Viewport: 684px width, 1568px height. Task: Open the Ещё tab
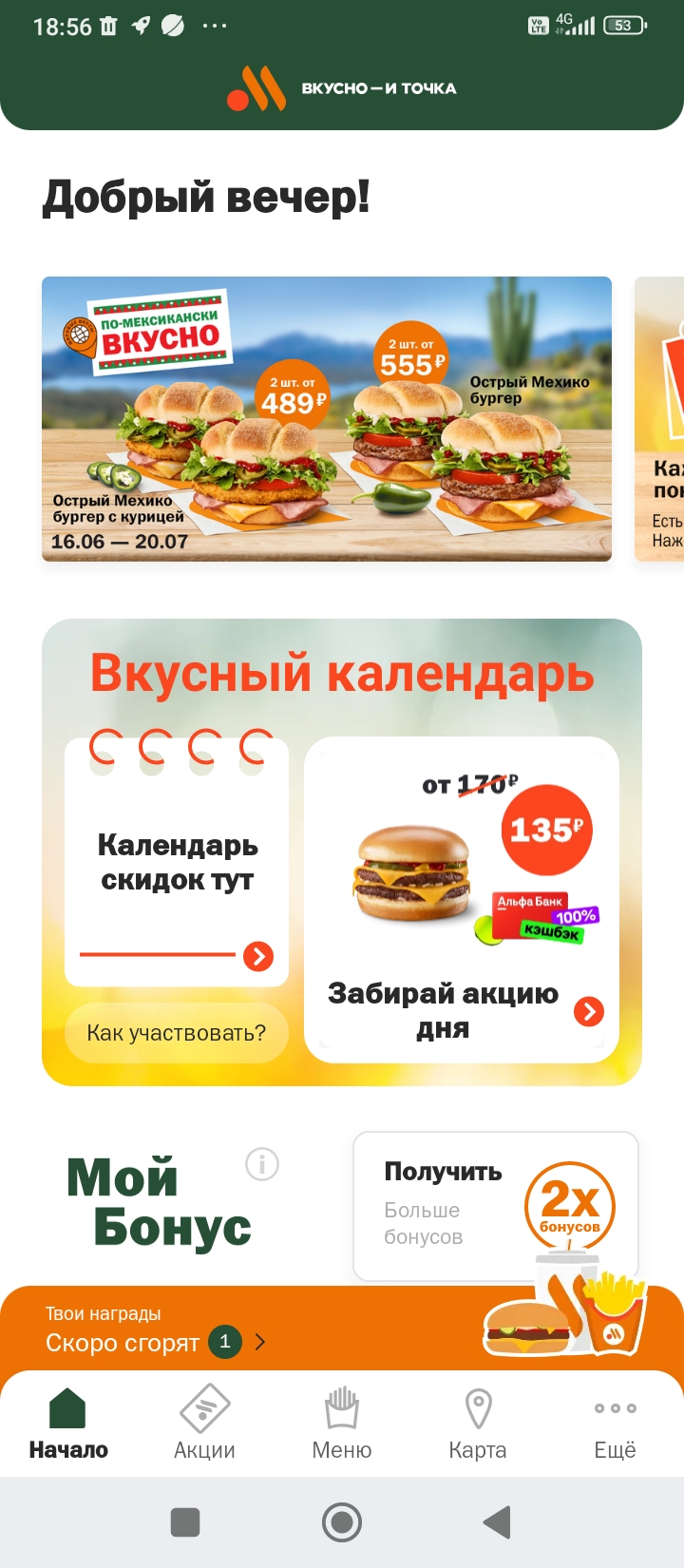615,1423
